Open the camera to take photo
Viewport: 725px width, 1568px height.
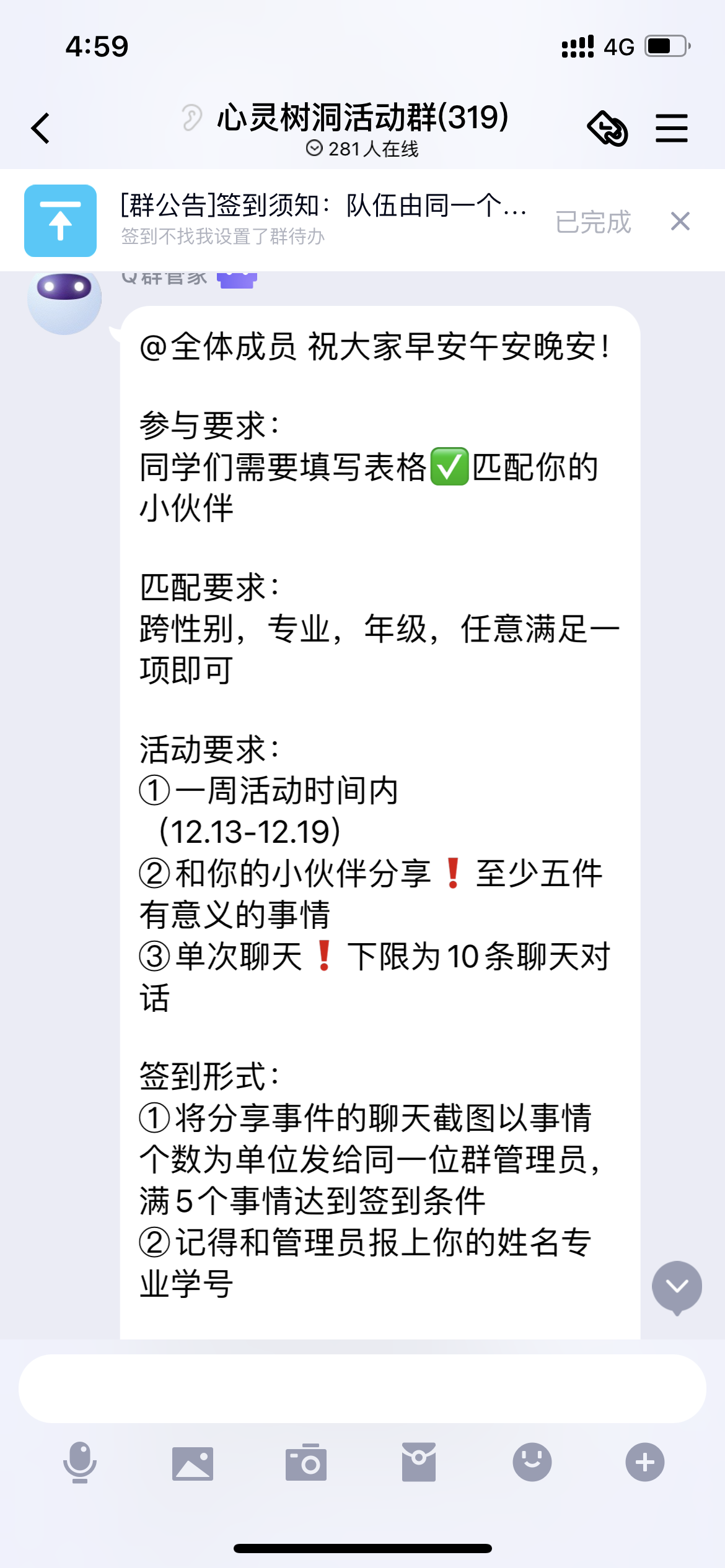coord(306,1463)
